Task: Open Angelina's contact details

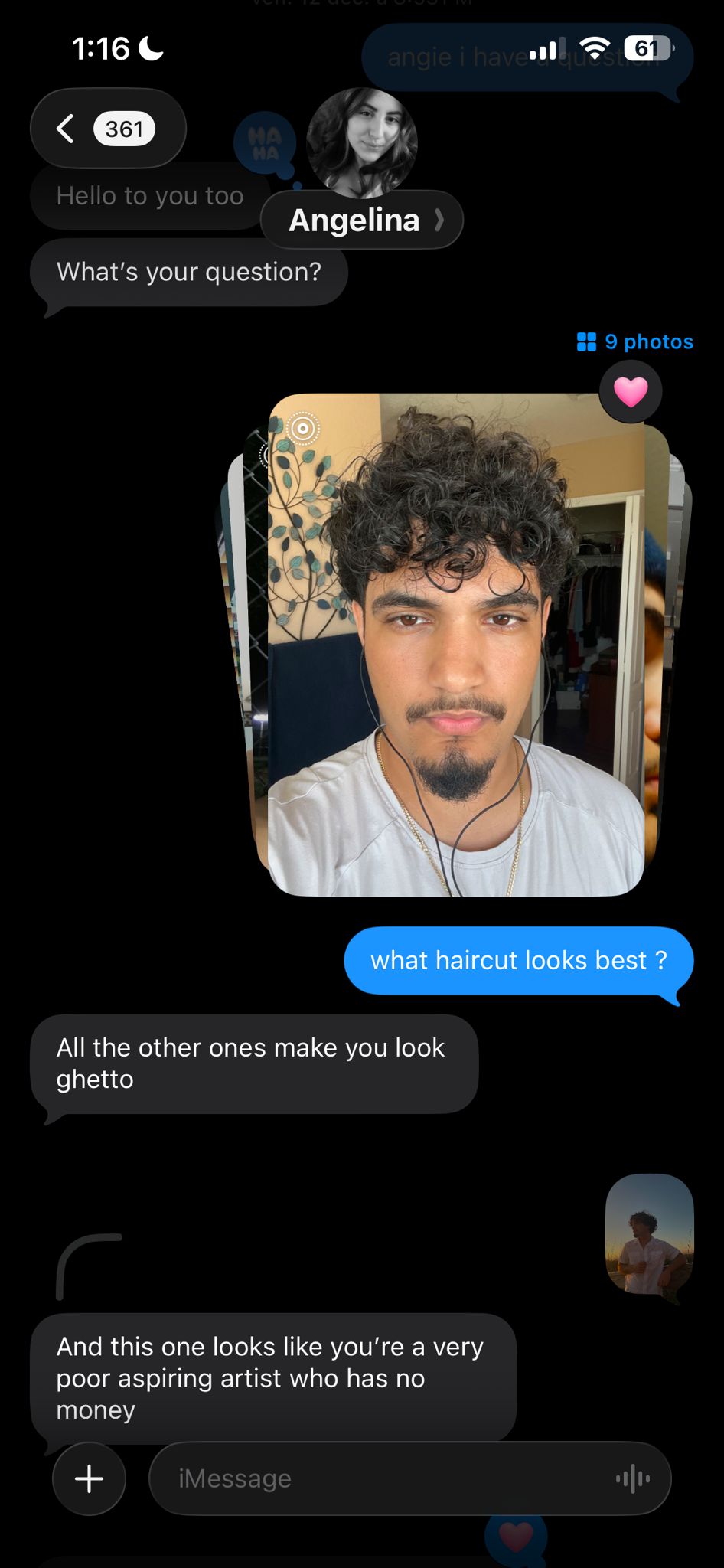Action: pyautogui.click(x=361, y=220)
